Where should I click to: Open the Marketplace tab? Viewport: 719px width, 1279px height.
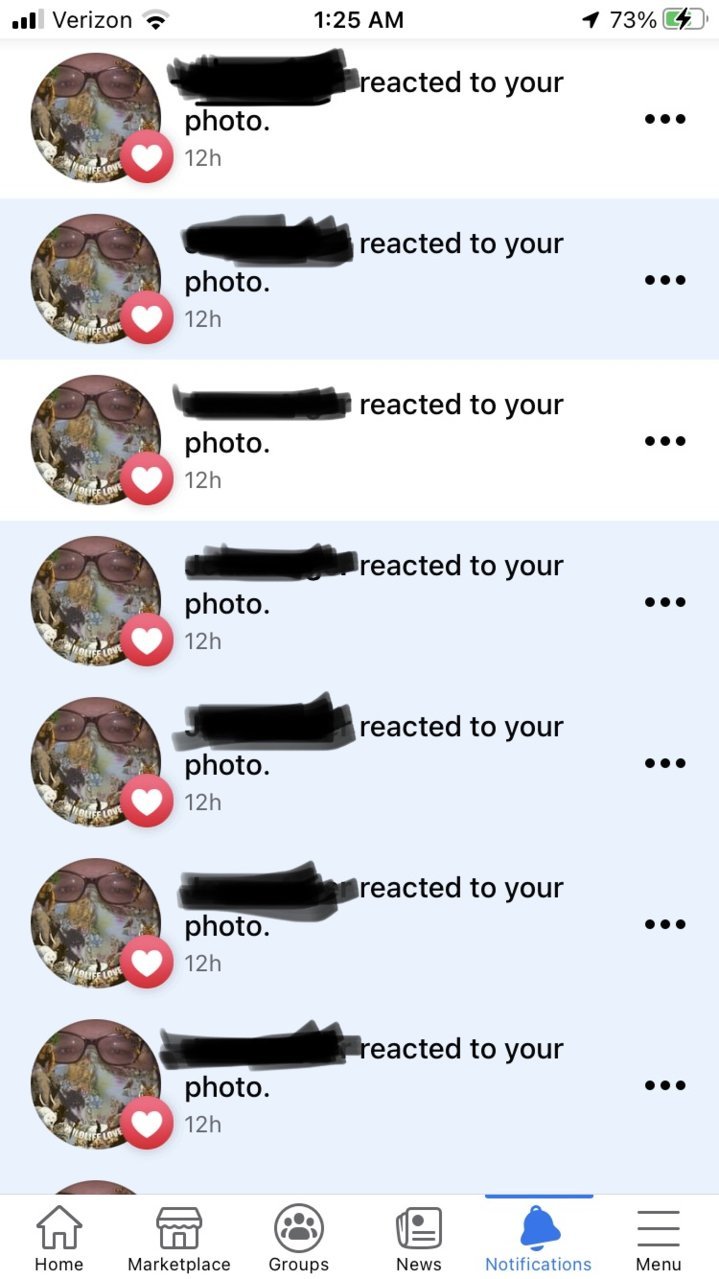(179, 1238)
